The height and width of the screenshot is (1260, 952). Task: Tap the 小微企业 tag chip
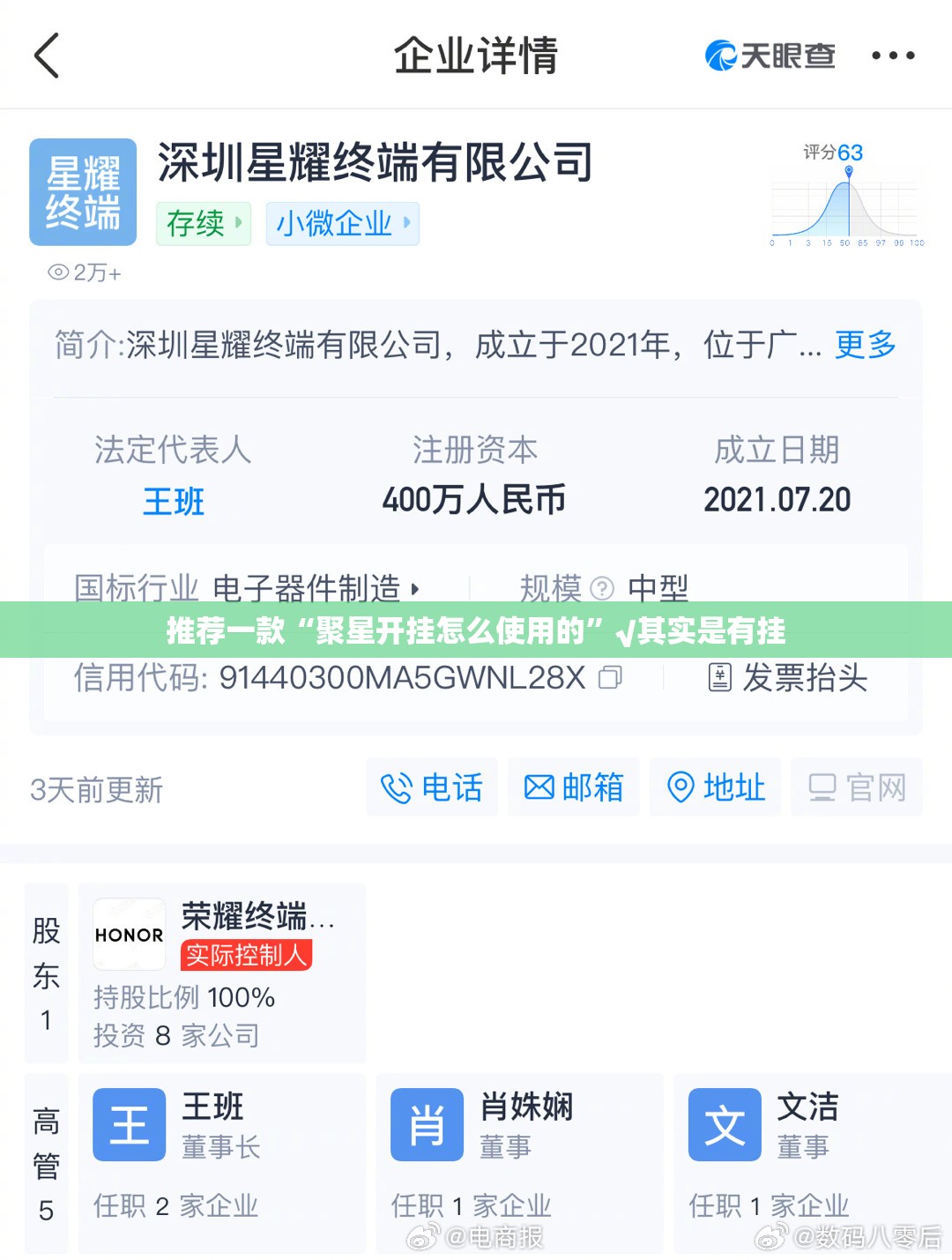(x=342, y=223)
